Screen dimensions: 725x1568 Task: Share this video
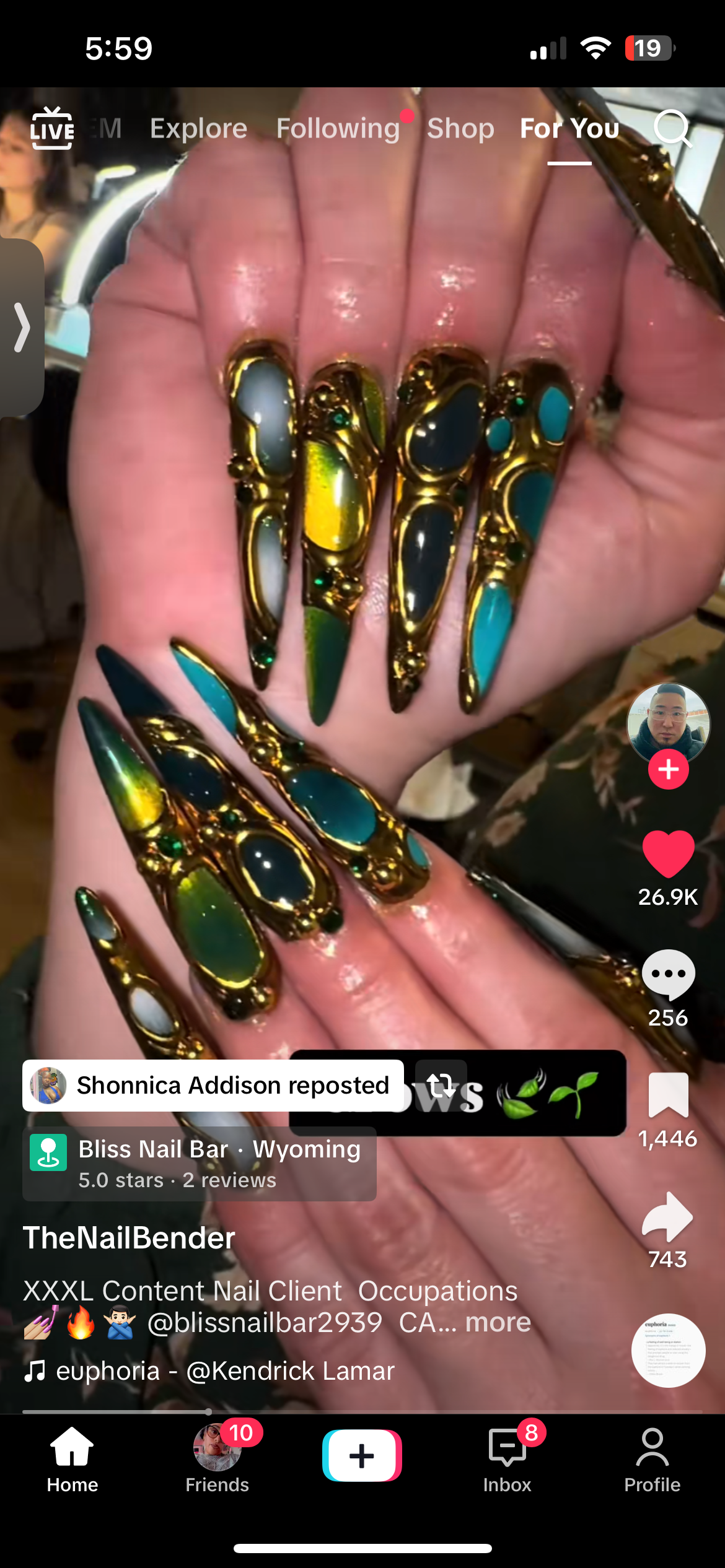click(668, 1216)
